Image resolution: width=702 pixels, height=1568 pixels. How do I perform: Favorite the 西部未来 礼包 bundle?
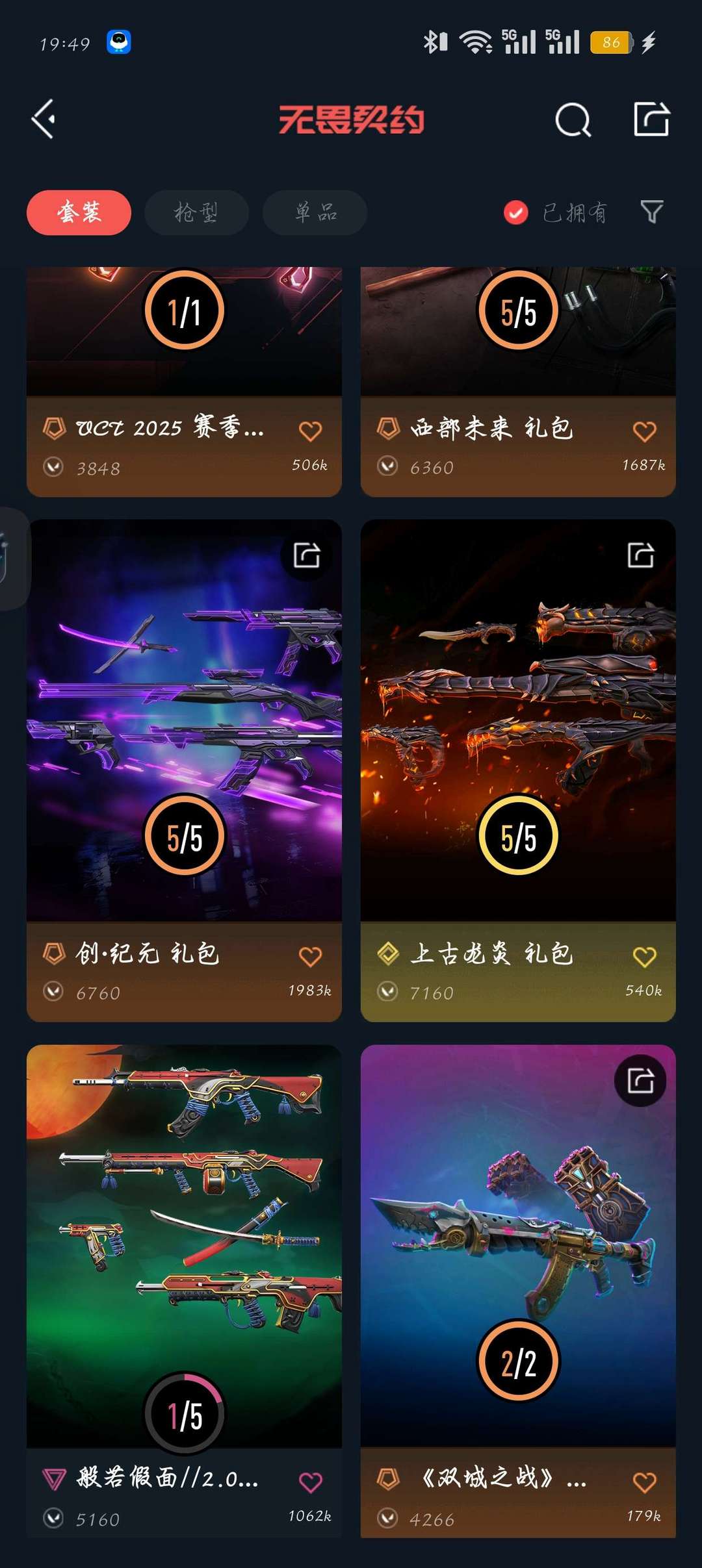coord(644,431)
